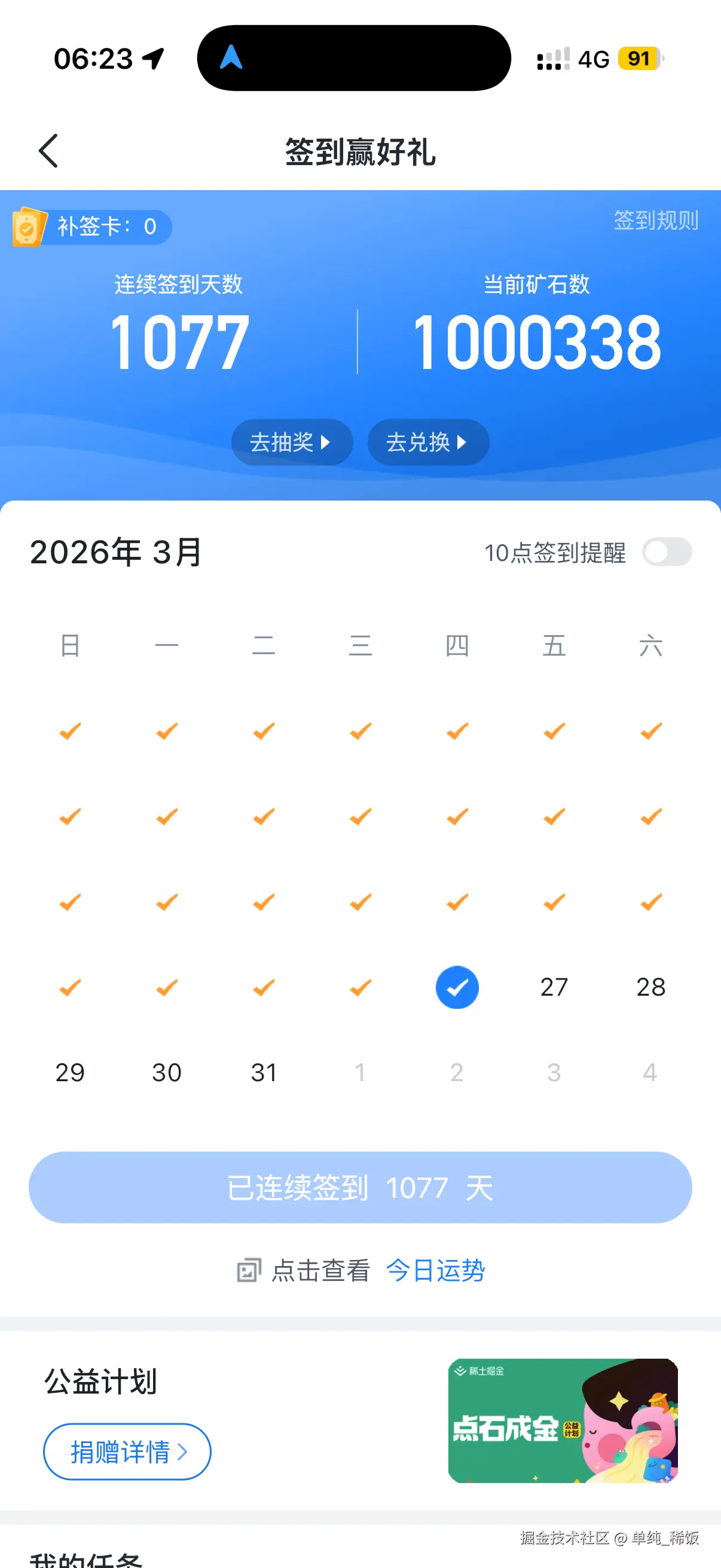Open the 今日运势 link
The height and width of the screenshot is (1568, 721).
(x=436, y=1270)
